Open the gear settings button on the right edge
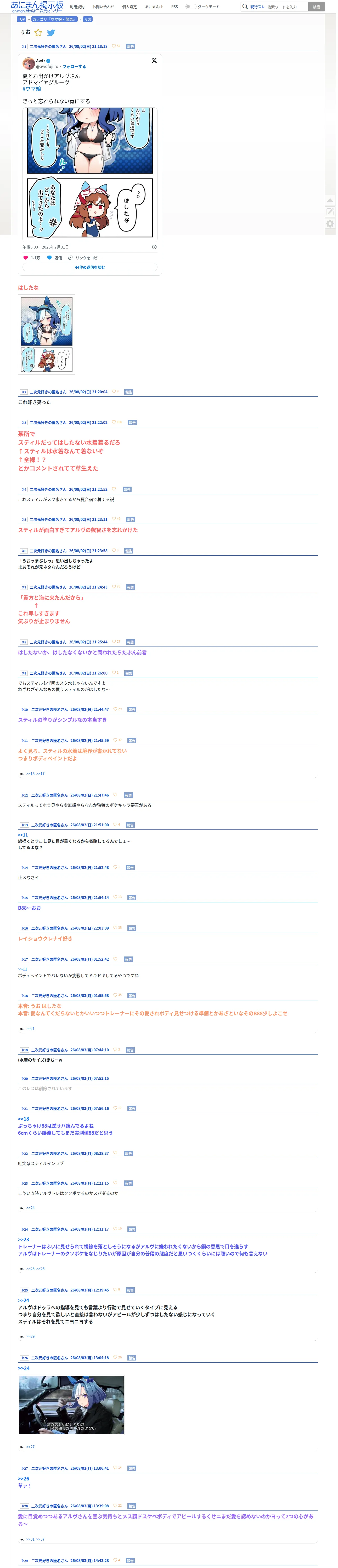Screen dimensions: 338x1568 (330, 223)
